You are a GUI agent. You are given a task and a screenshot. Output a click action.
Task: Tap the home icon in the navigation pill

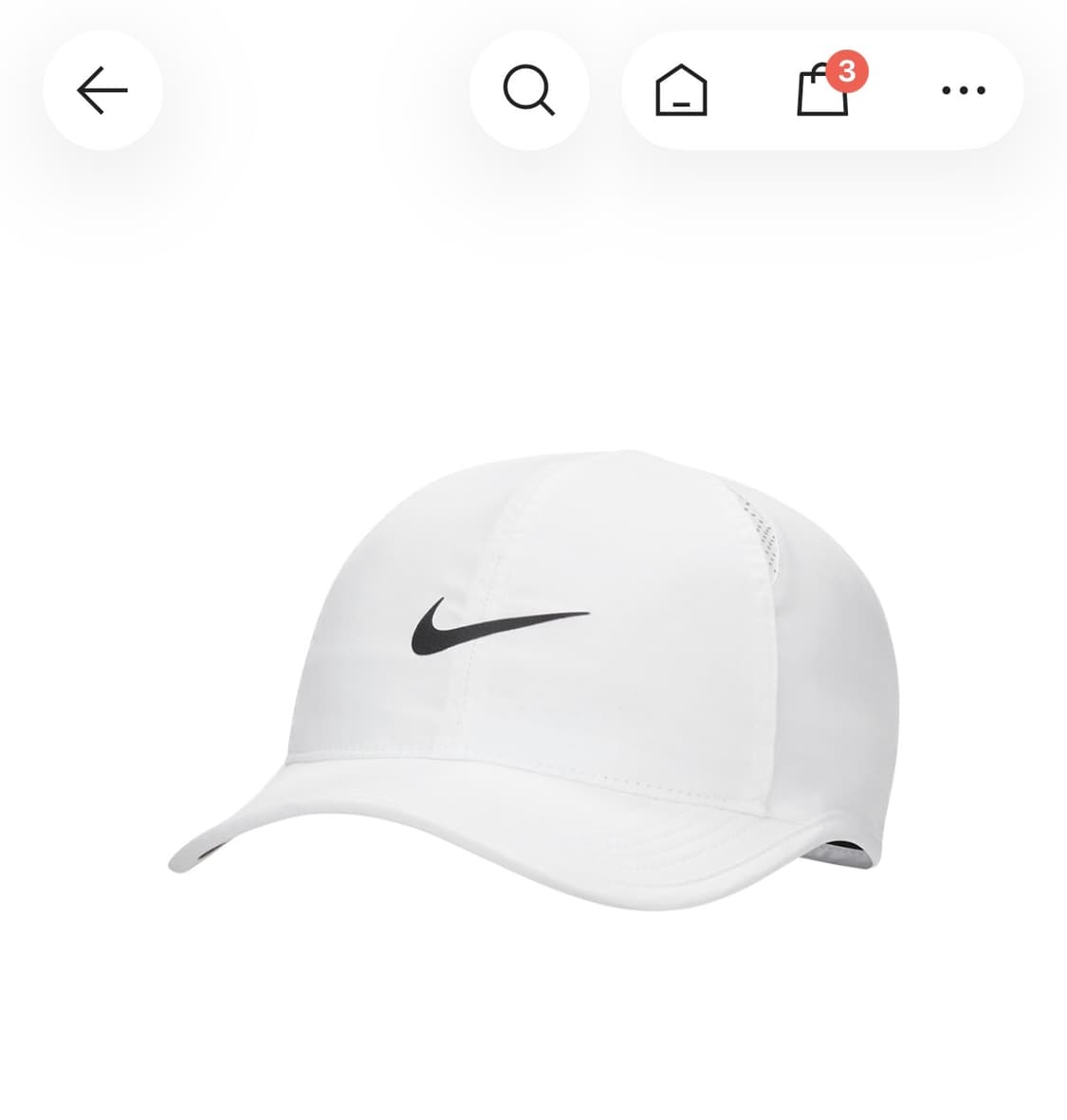click(x=682, y=90)
